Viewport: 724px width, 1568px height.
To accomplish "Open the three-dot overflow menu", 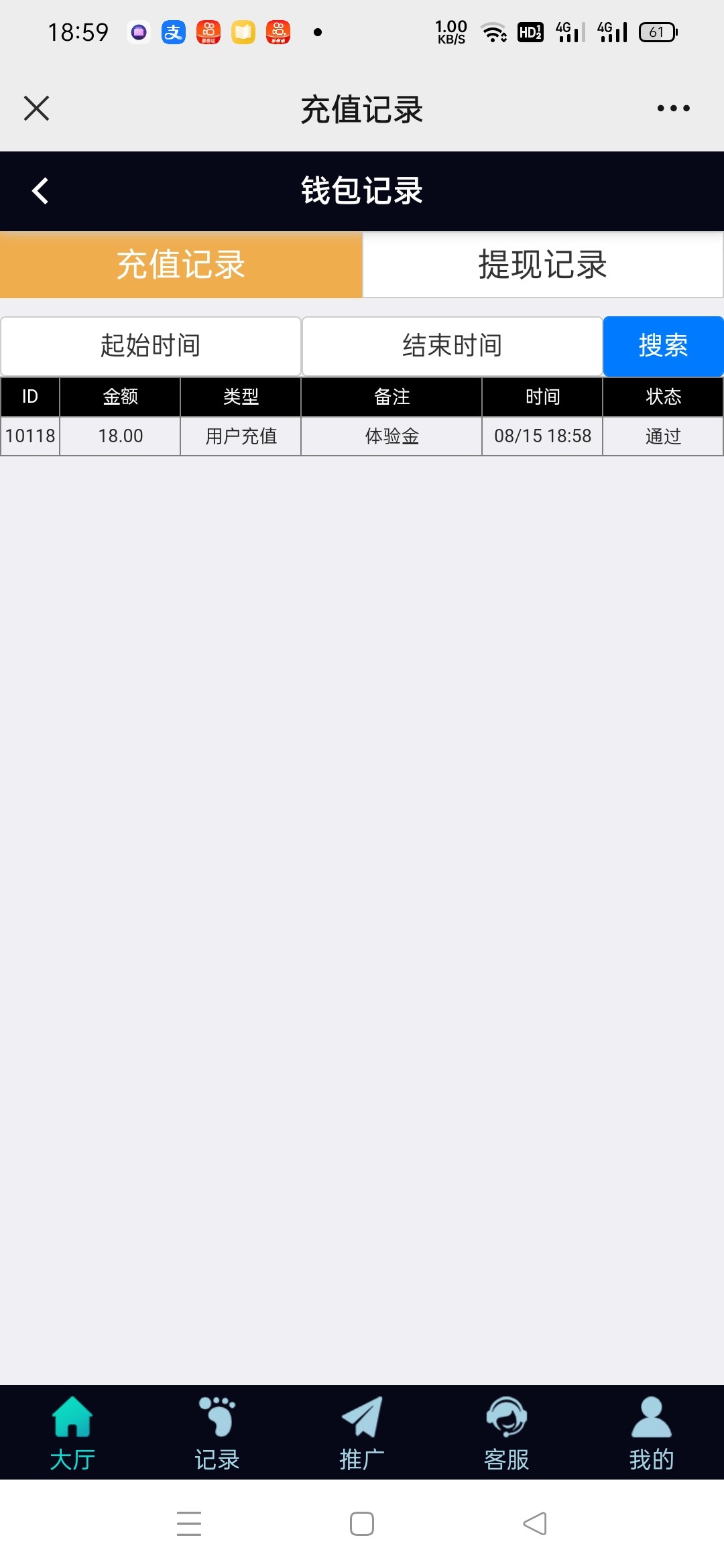I will pos(673,109).
